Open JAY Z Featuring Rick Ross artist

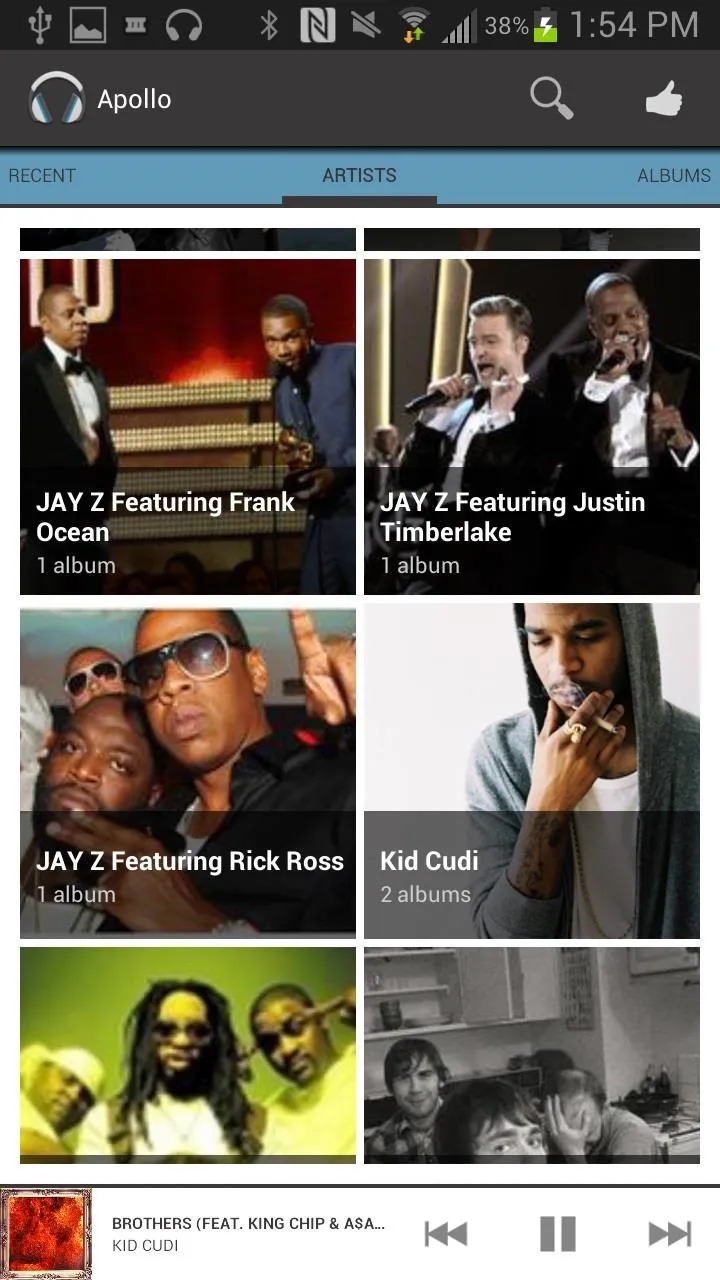(188, 771)
